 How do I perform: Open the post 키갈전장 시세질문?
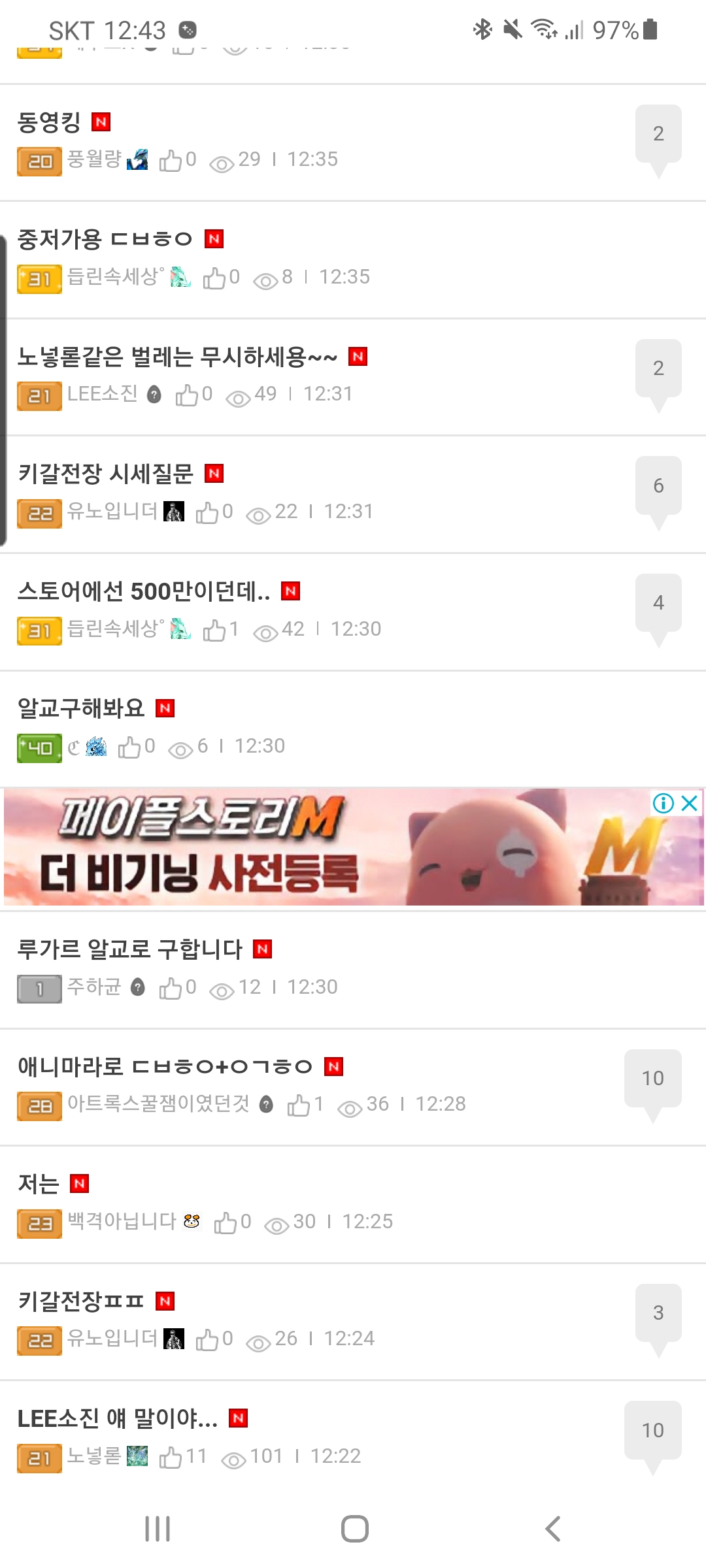[x=105, y=474]
